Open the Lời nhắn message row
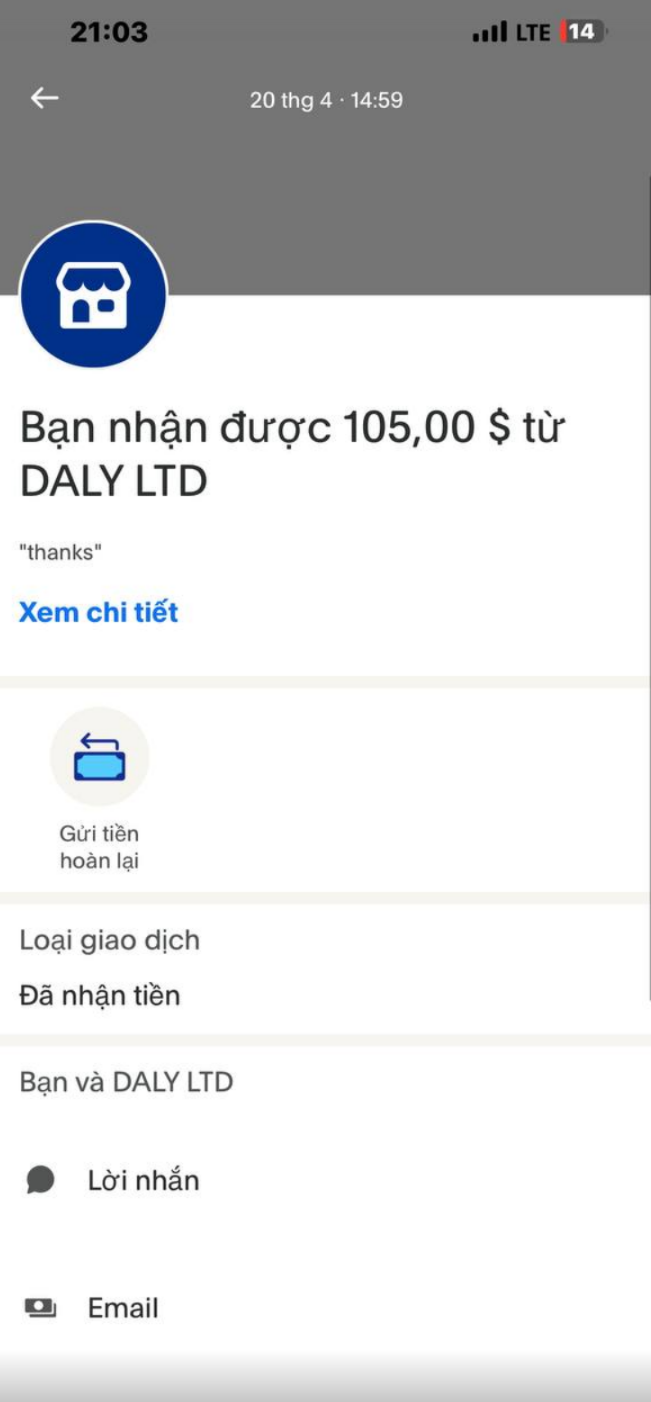This screenshot has width=651, height=1402. coord(143,1180)
